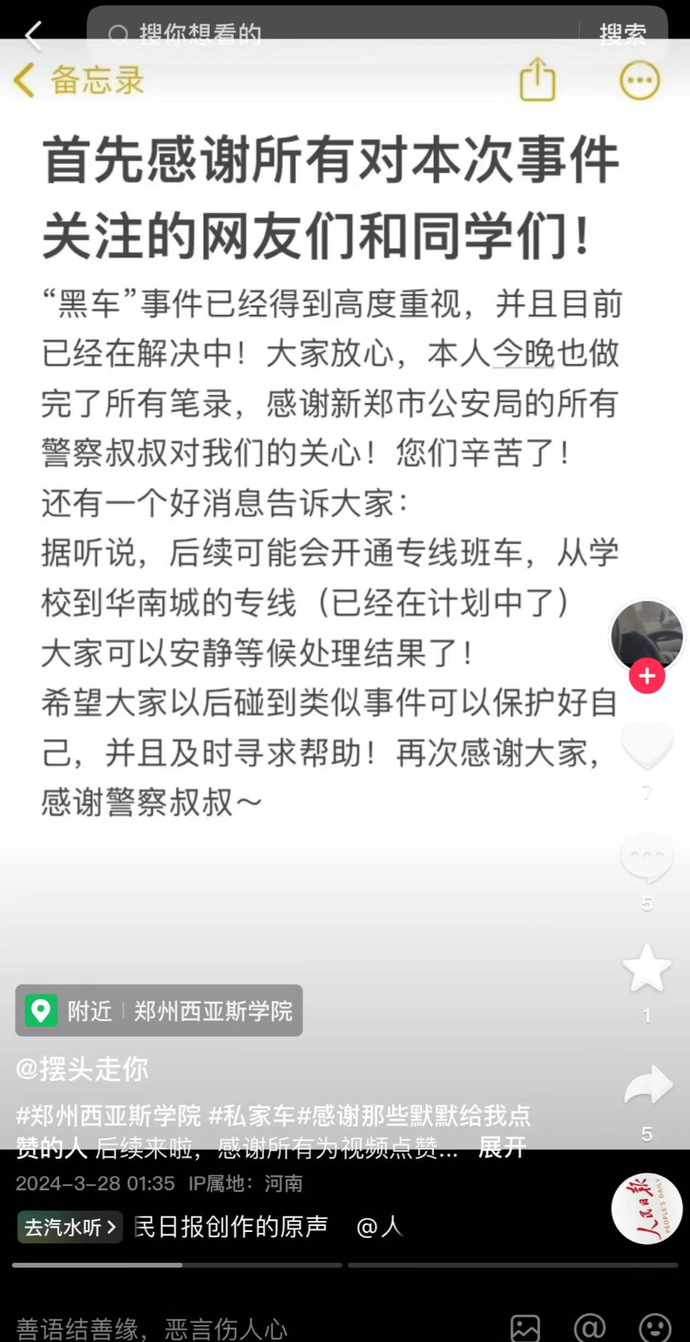Tap the 去汽水听 music chip
The image size is (690, 1342).
(x=70, y=1226)
